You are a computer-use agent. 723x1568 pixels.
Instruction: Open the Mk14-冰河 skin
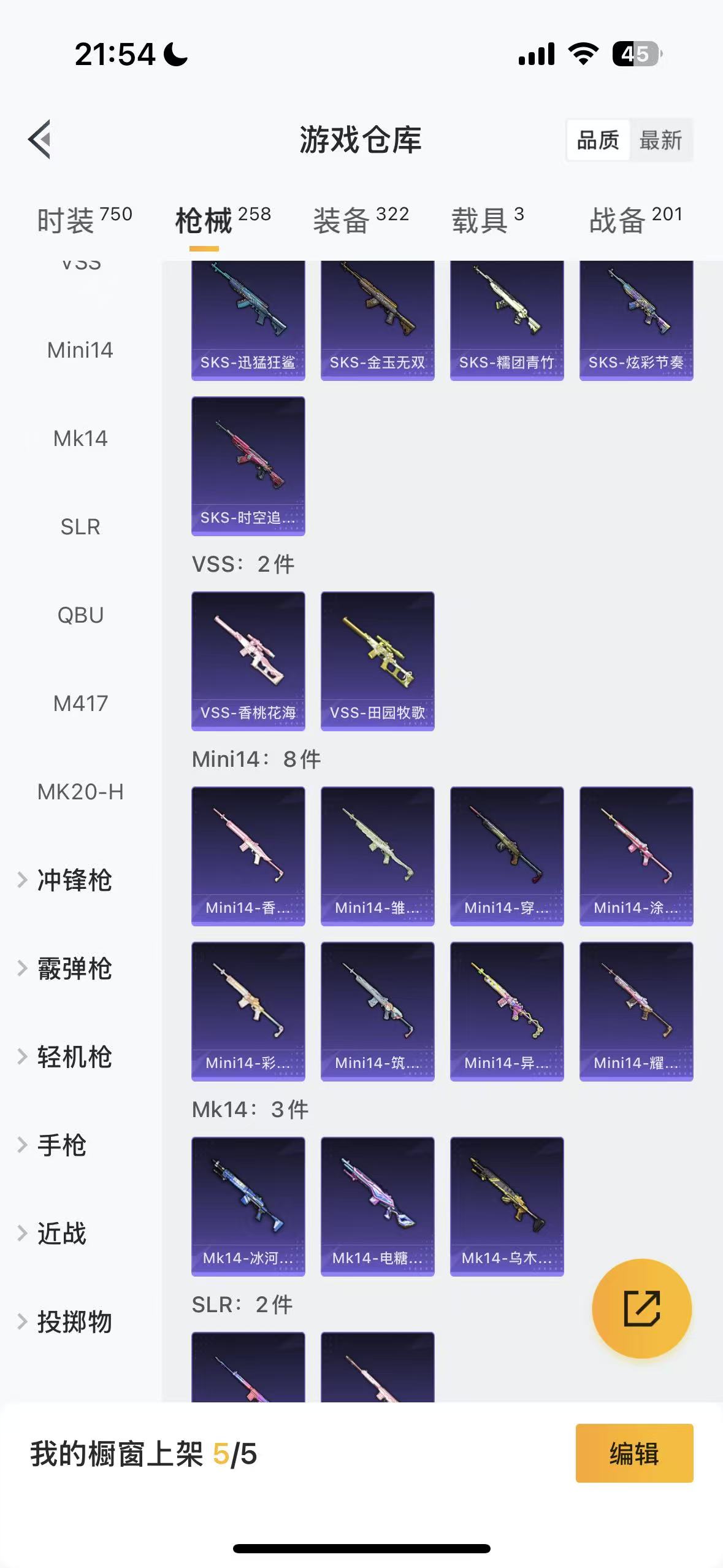coord(248,1206)
